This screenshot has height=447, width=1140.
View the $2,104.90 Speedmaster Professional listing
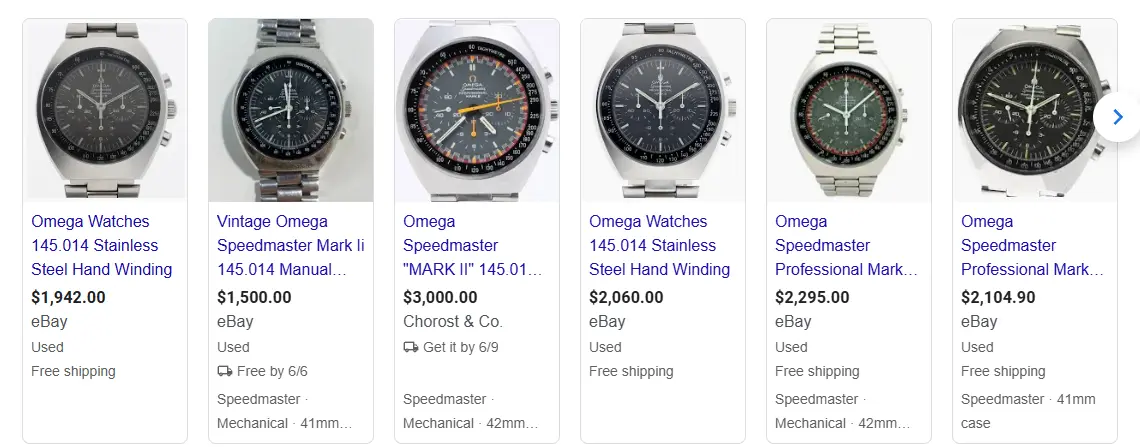pyautogui.click(x=1032, y=245)
